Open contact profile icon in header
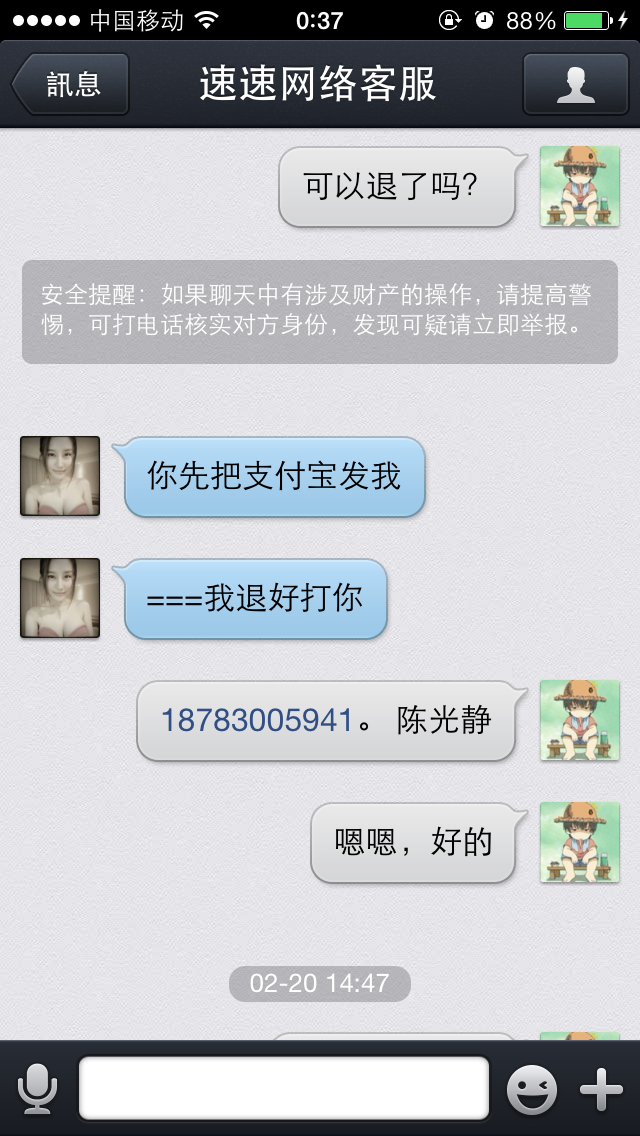Viewport: 640px width, 1136px height. coord(575,84)
